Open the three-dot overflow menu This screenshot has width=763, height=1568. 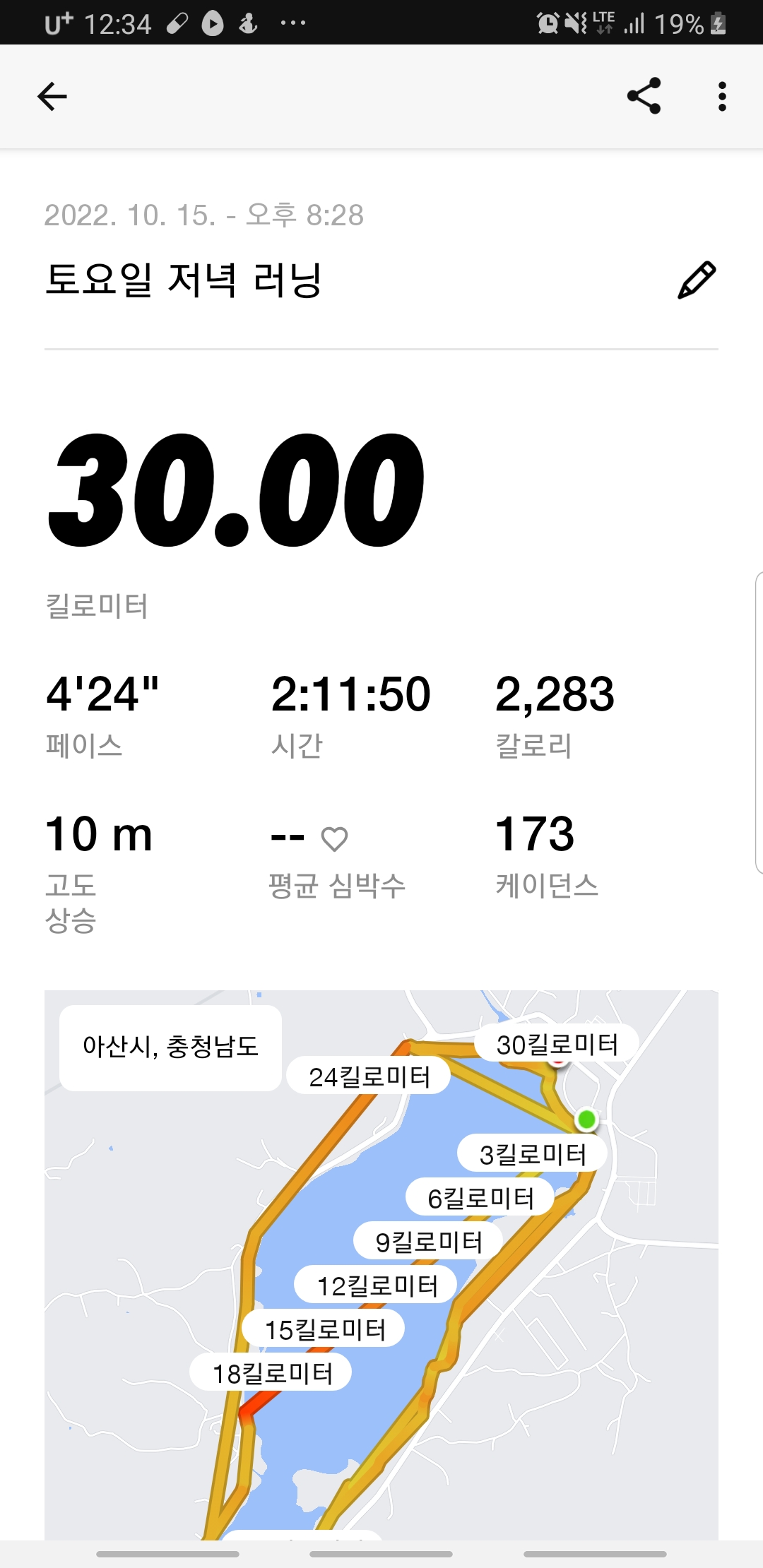[x=721, y=97]
